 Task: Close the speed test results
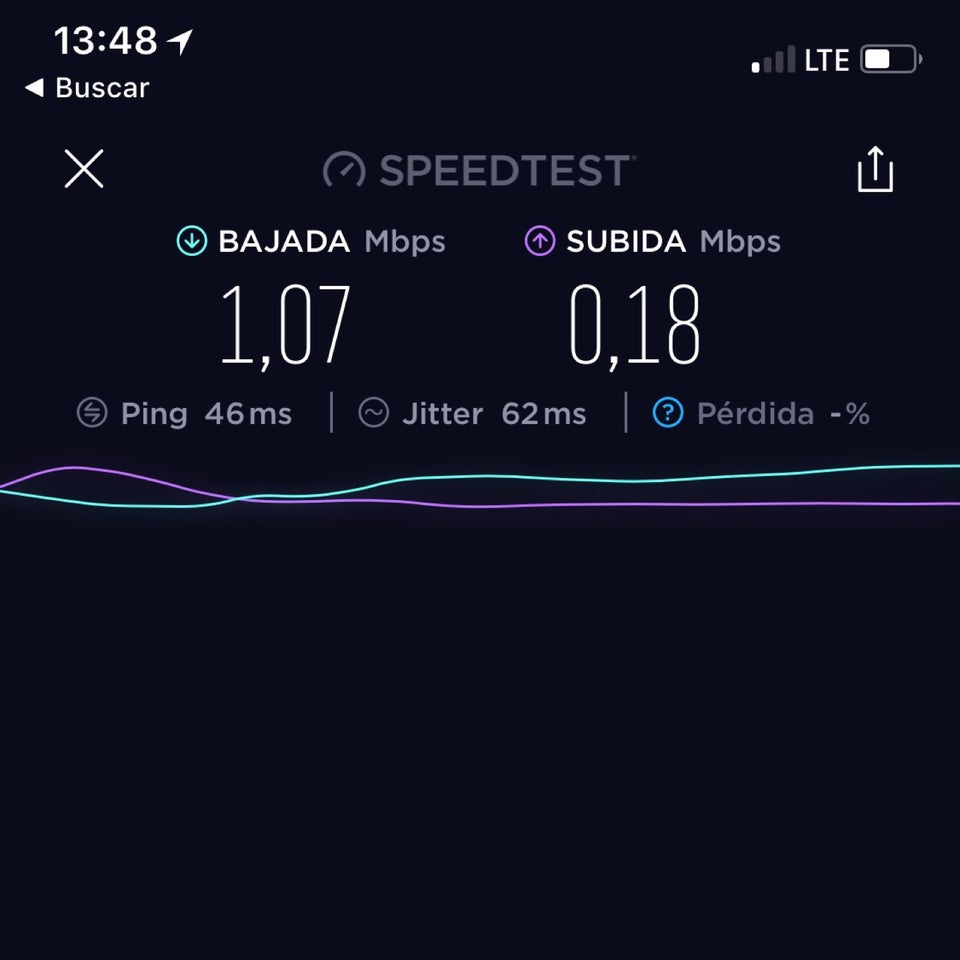[84, 170]
